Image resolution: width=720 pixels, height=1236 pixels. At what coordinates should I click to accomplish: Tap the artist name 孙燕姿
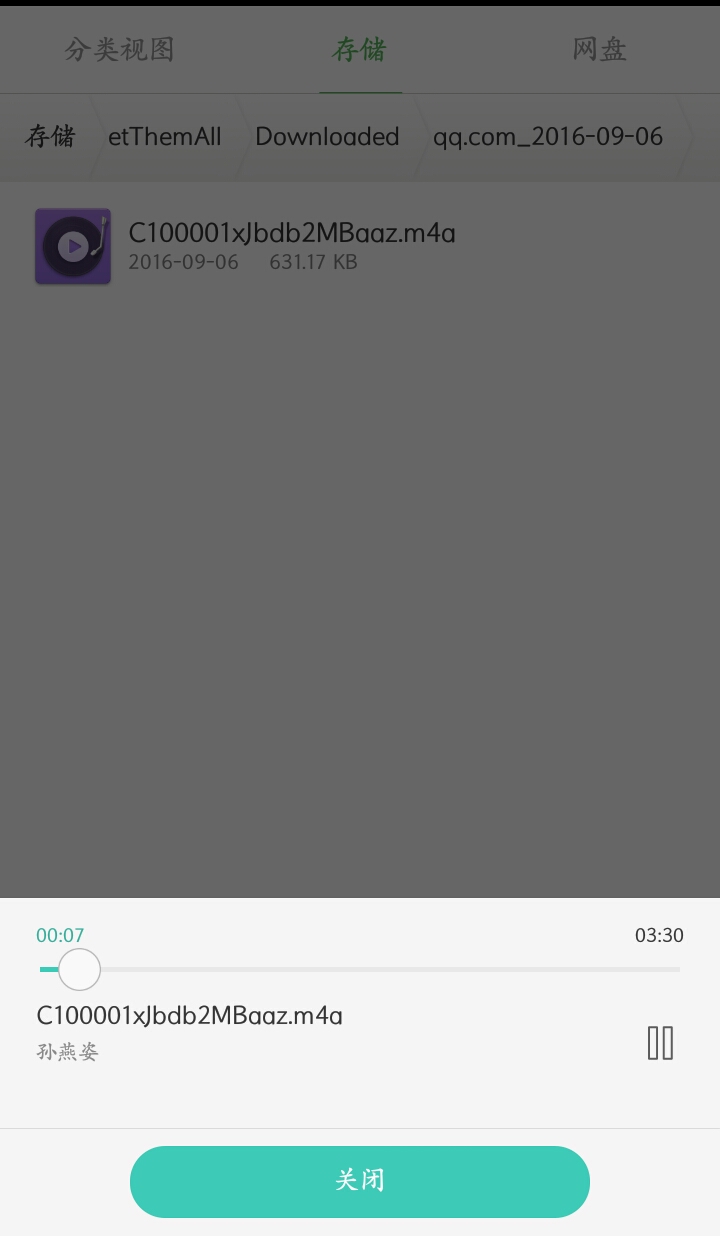[x=67, y=1051]
